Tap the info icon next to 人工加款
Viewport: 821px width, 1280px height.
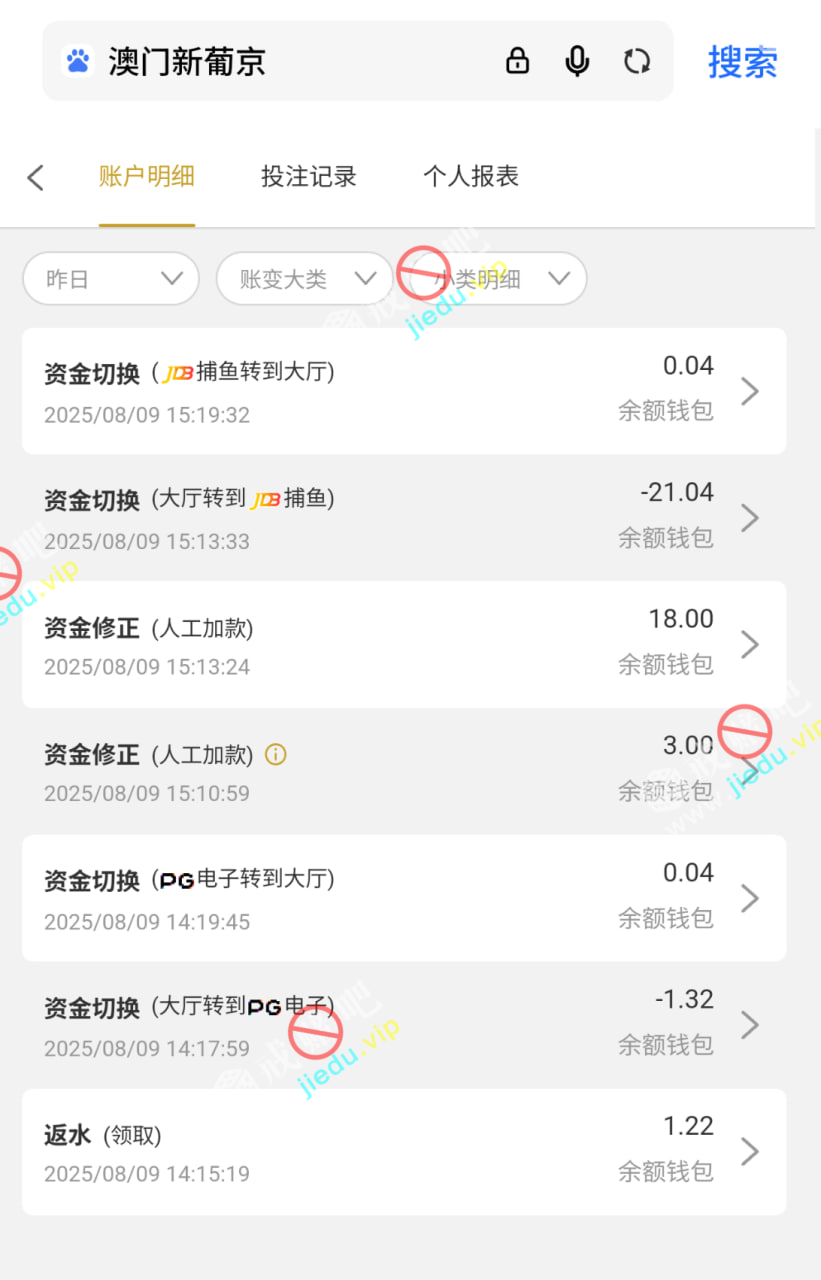[276, 755]
